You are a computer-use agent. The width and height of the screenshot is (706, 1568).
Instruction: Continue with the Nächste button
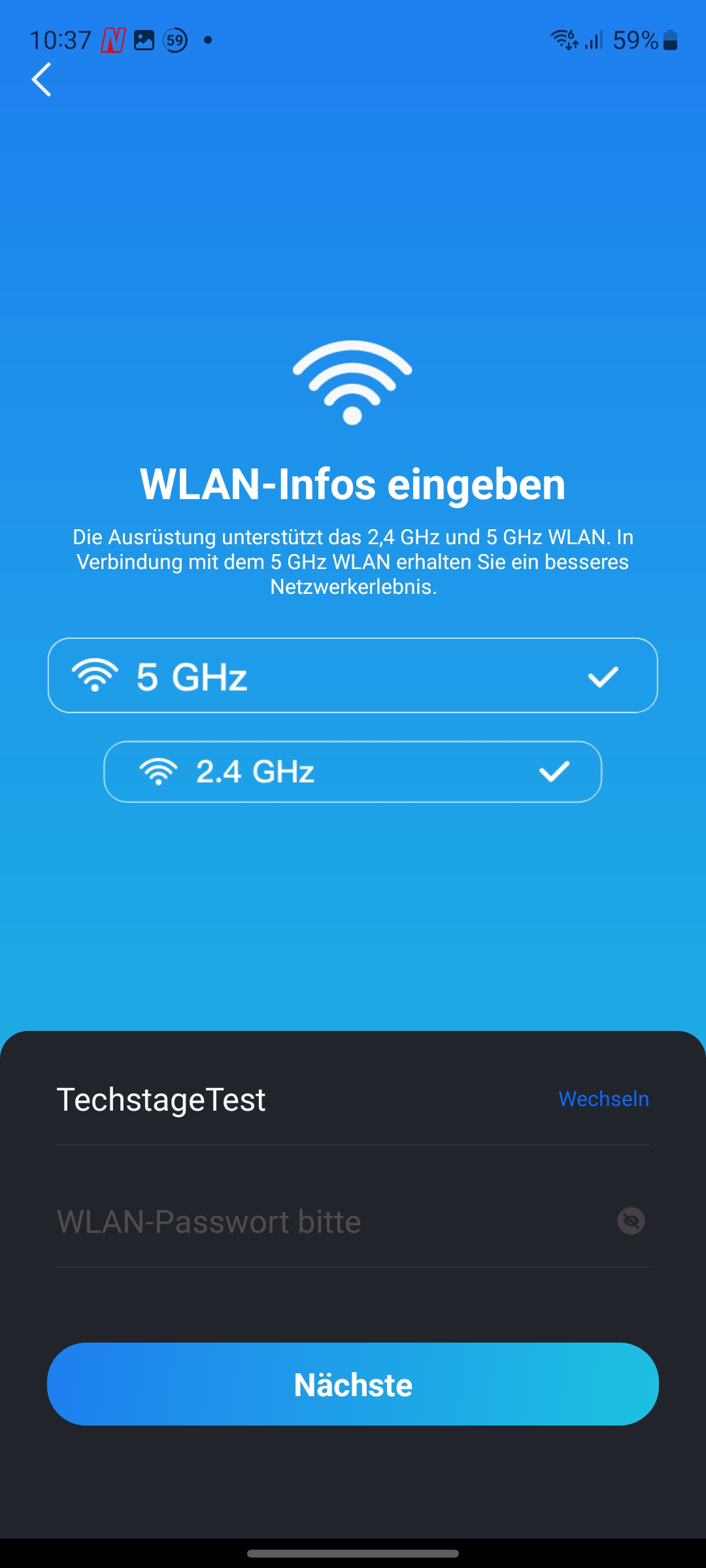pyautogui.click(x=353, y=1384)
